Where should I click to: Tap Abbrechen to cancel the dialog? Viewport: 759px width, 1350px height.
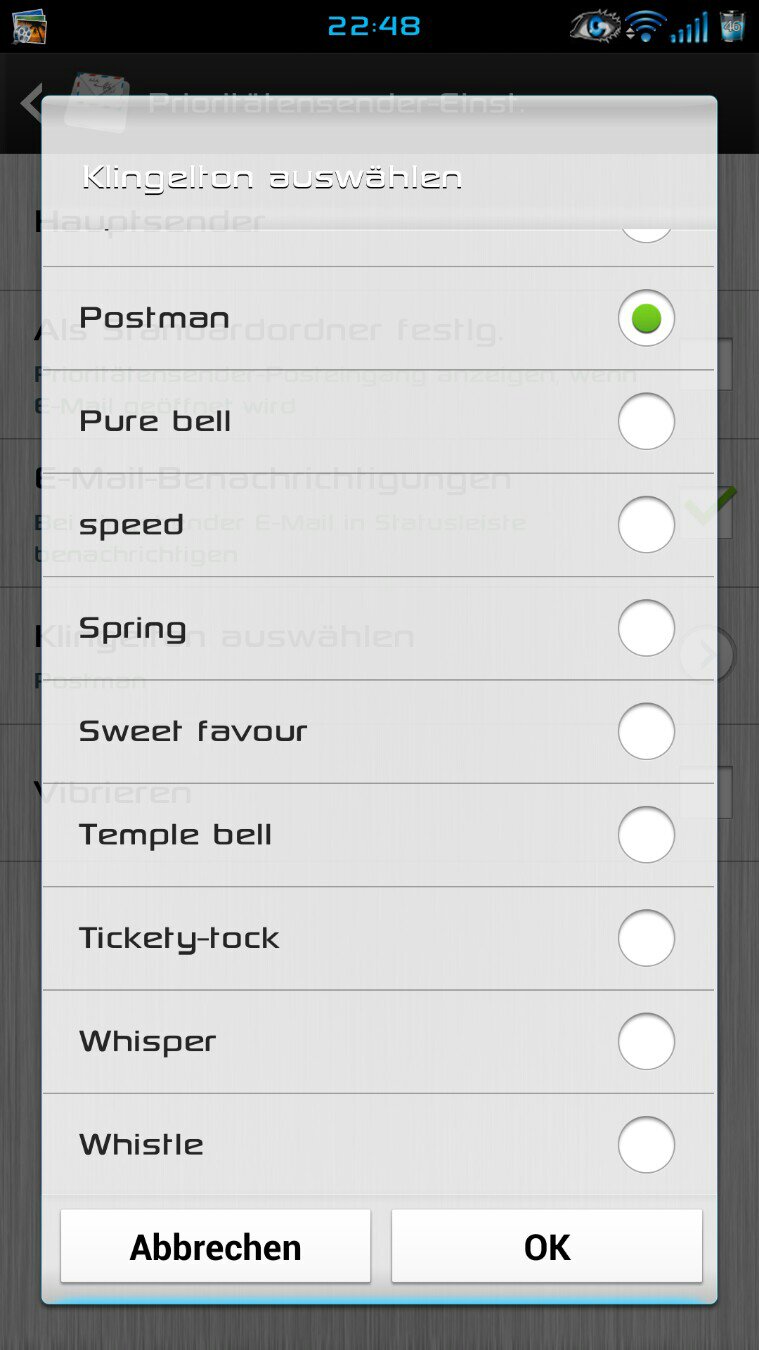(x=216, y=1247)
